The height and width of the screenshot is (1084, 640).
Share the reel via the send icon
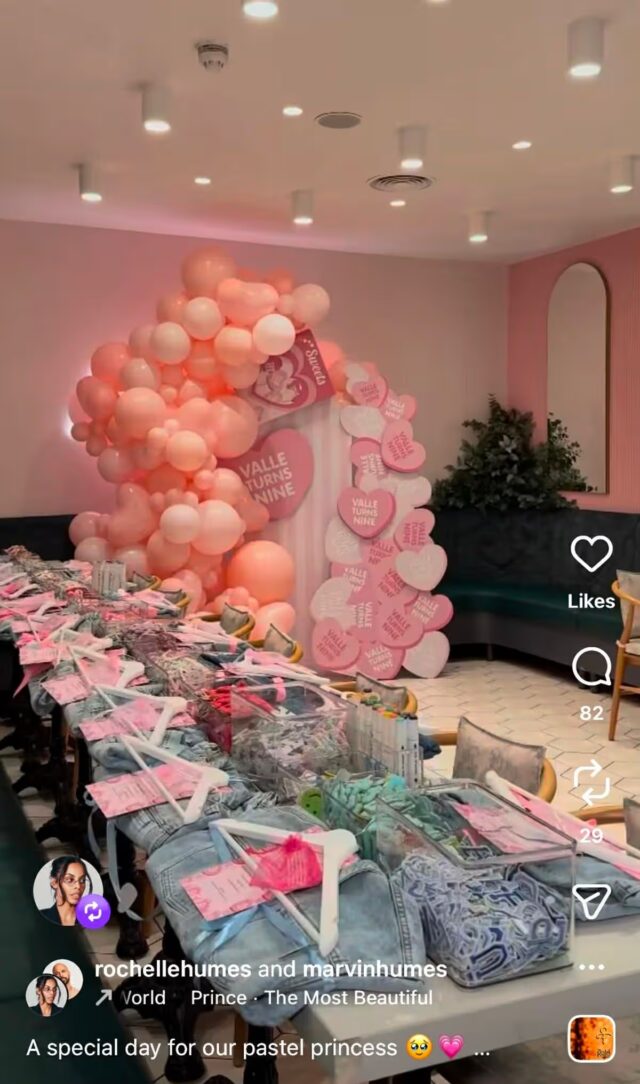point(591,901)
